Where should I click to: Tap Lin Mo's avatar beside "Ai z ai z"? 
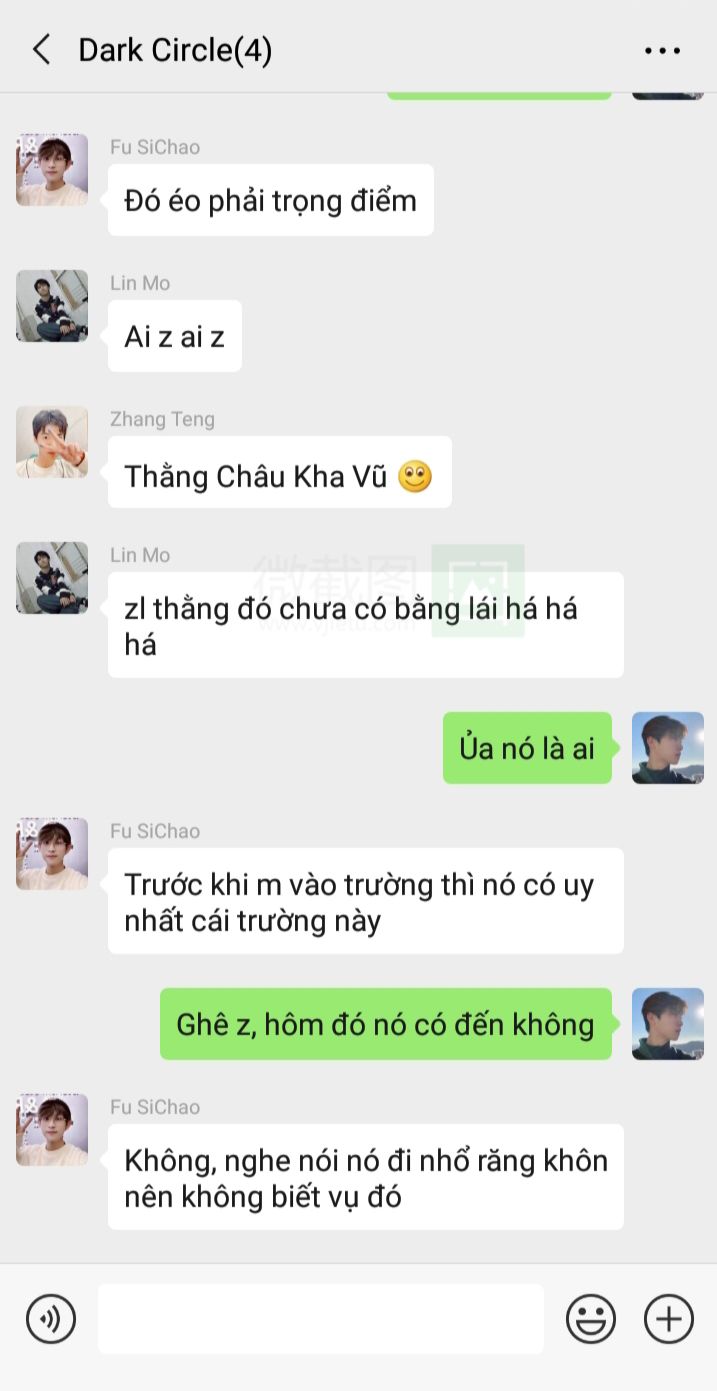[x=52, y=306]
